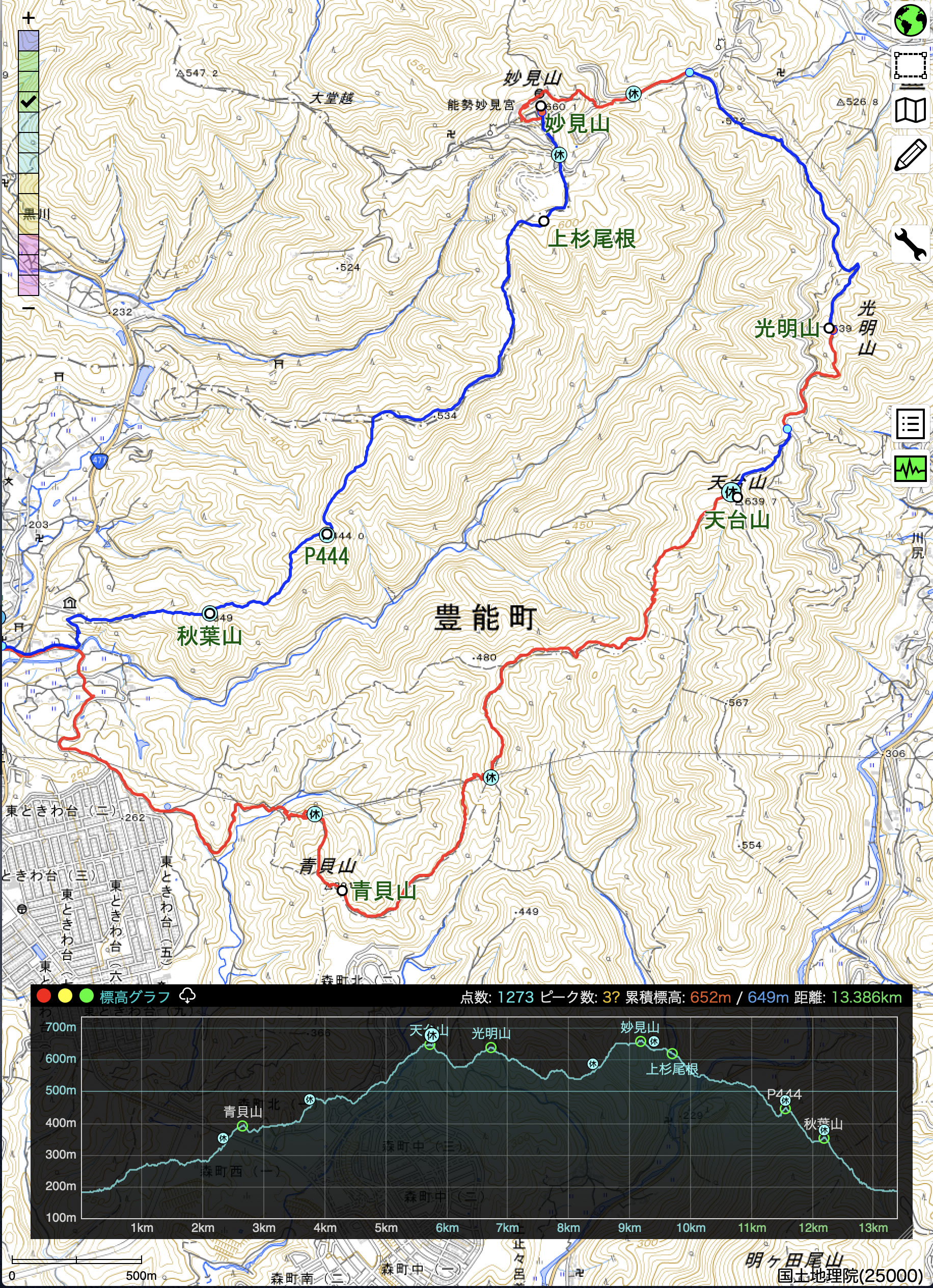Tap the P444 waypoint marker on the map
The image size is (933, 1288).
pyautogui.click(x=326, y=534)
